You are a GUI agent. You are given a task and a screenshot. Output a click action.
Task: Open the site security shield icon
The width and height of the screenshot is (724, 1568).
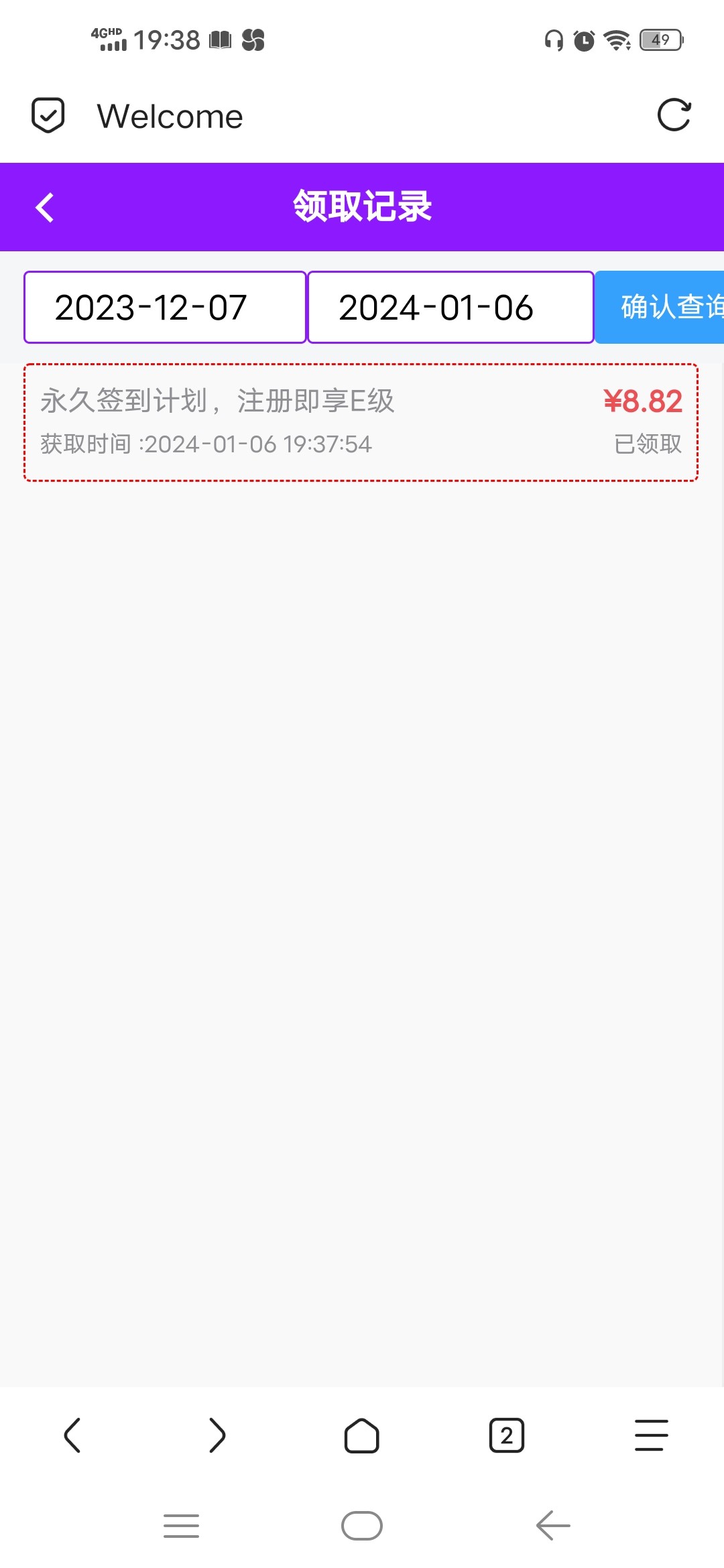[48, 115]
